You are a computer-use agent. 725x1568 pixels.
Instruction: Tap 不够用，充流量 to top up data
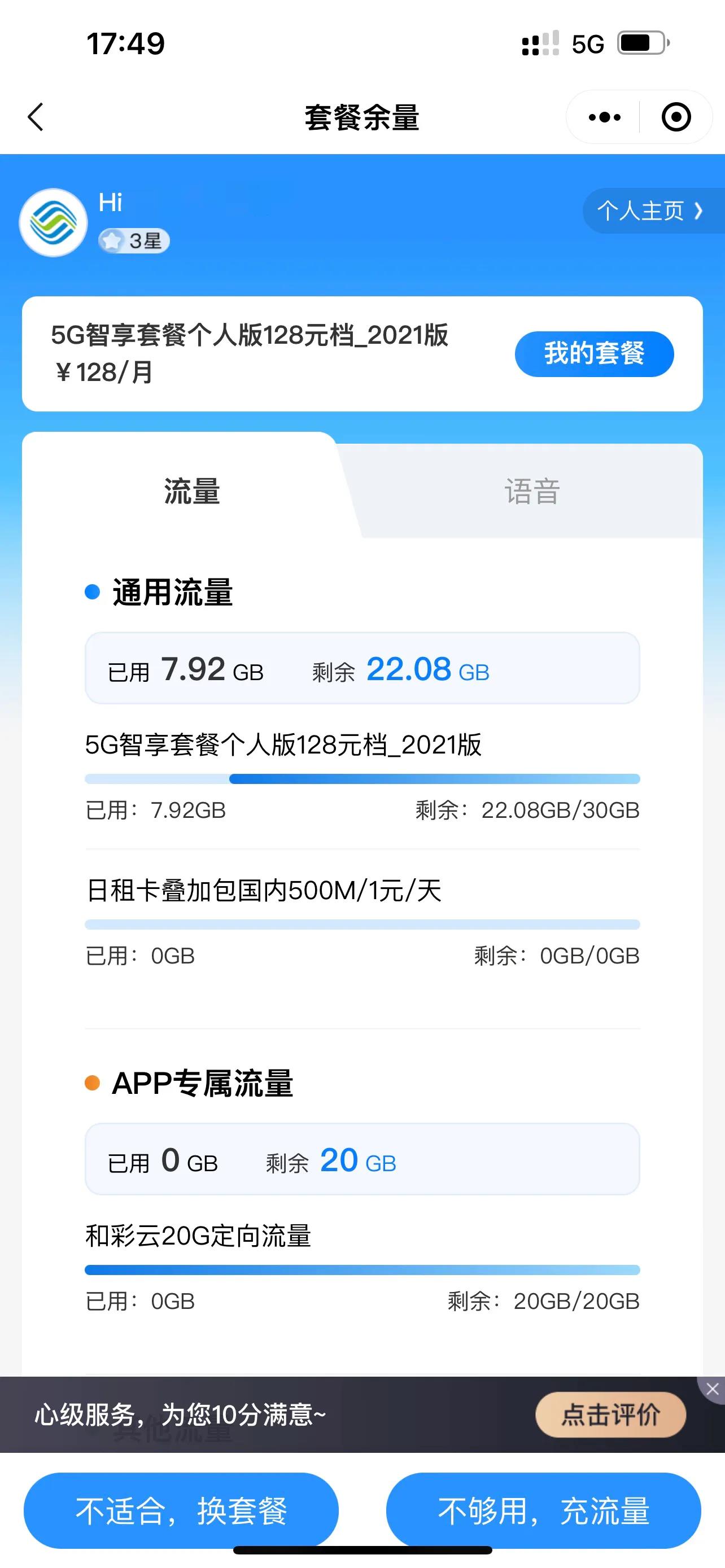point(543,1511)
